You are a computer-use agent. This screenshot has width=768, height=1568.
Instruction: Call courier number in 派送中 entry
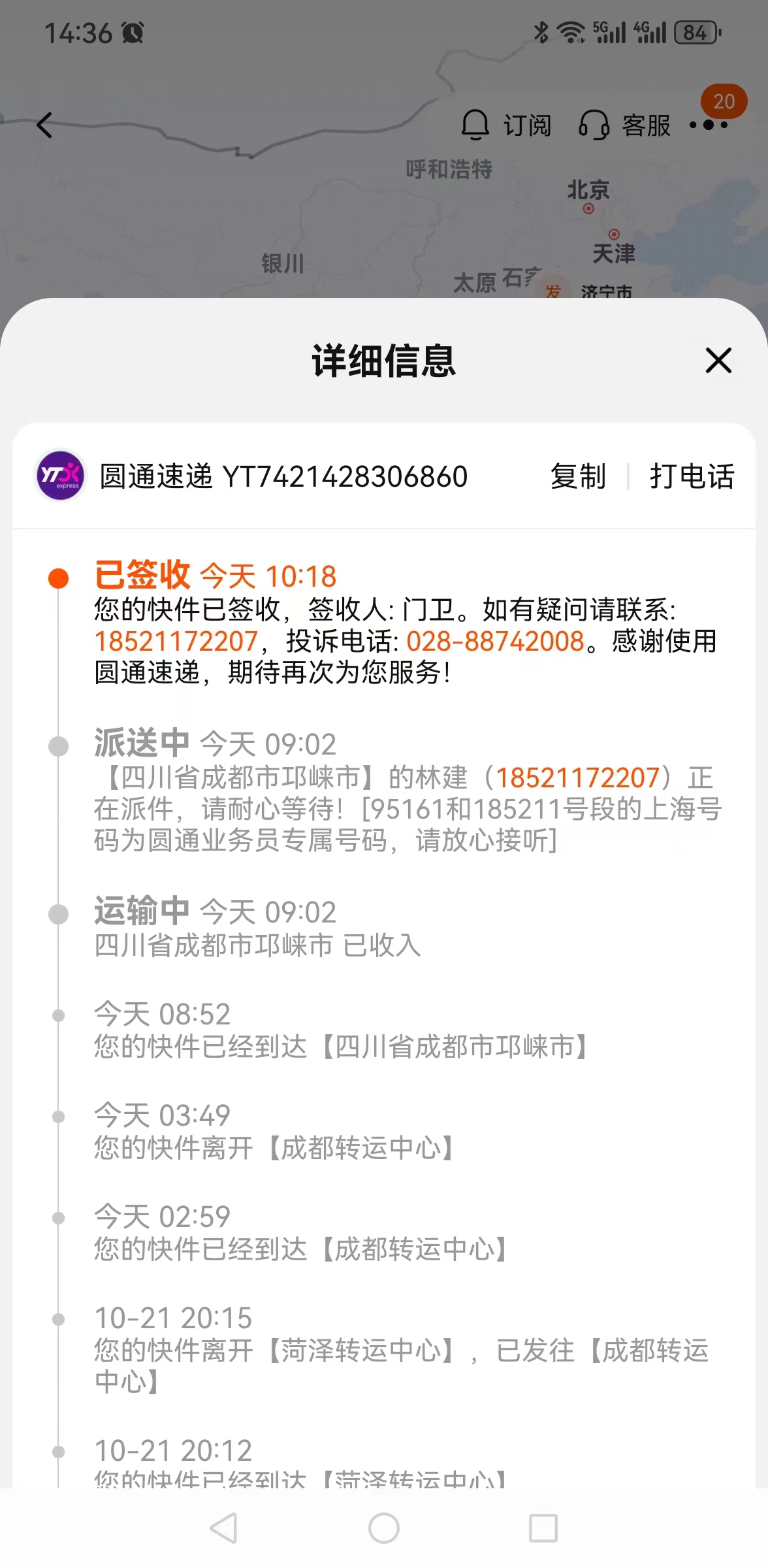pos(578,777)
